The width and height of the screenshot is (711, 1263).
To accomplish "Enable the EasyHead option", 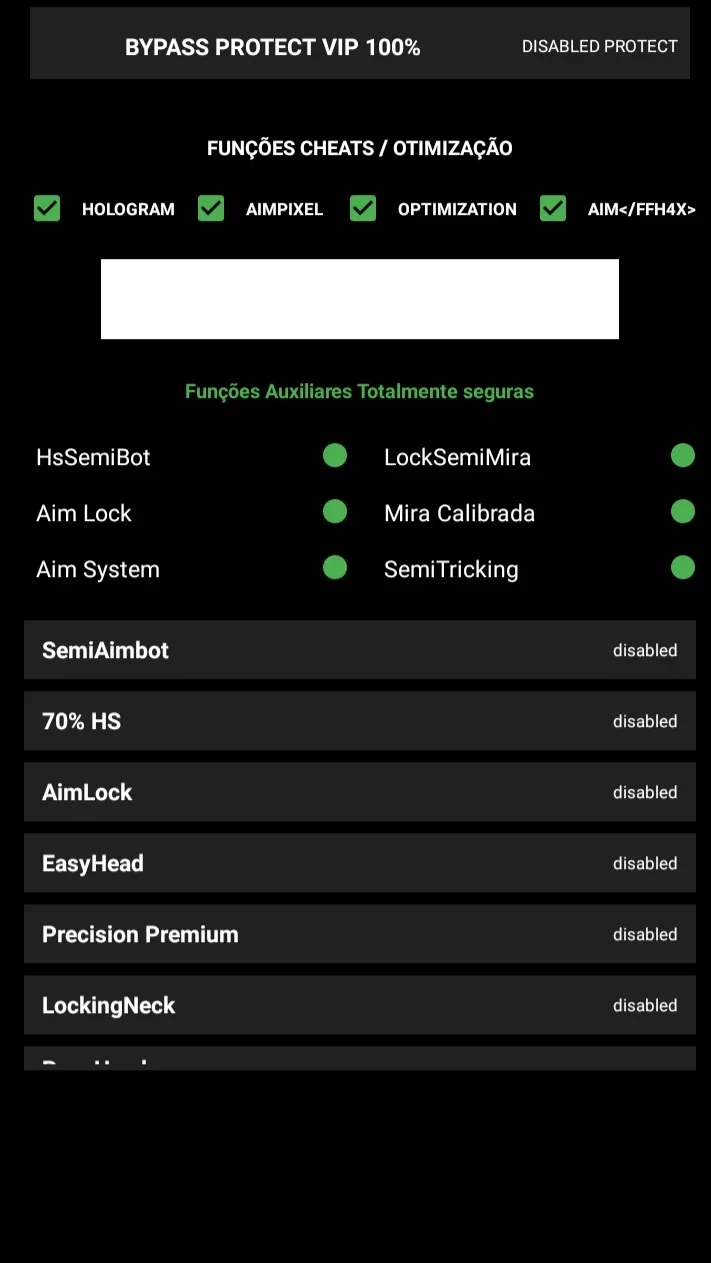I will [360, 863].
